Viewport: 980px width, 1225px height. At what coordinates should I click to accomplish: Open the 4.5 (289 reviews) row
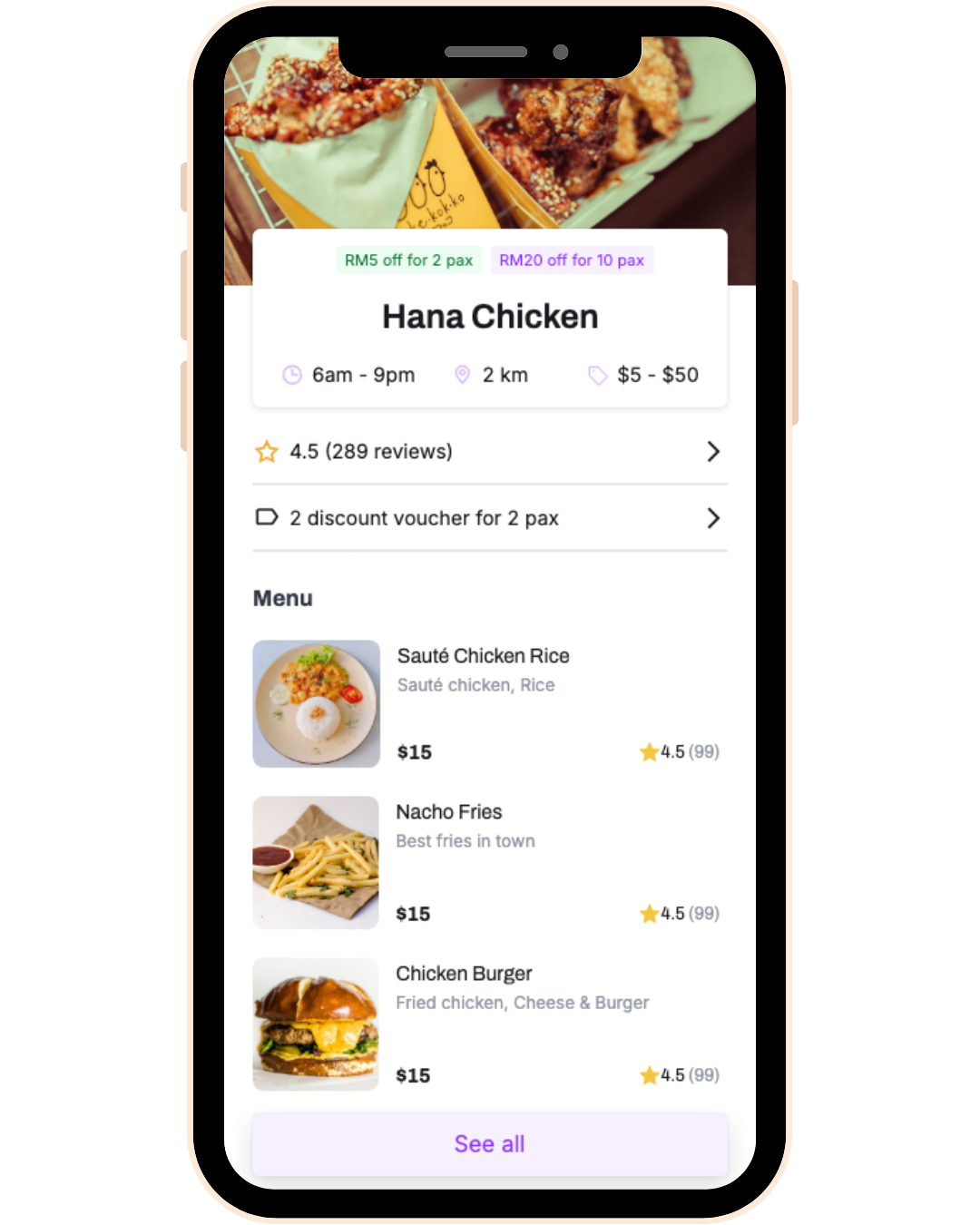point(489,451)
